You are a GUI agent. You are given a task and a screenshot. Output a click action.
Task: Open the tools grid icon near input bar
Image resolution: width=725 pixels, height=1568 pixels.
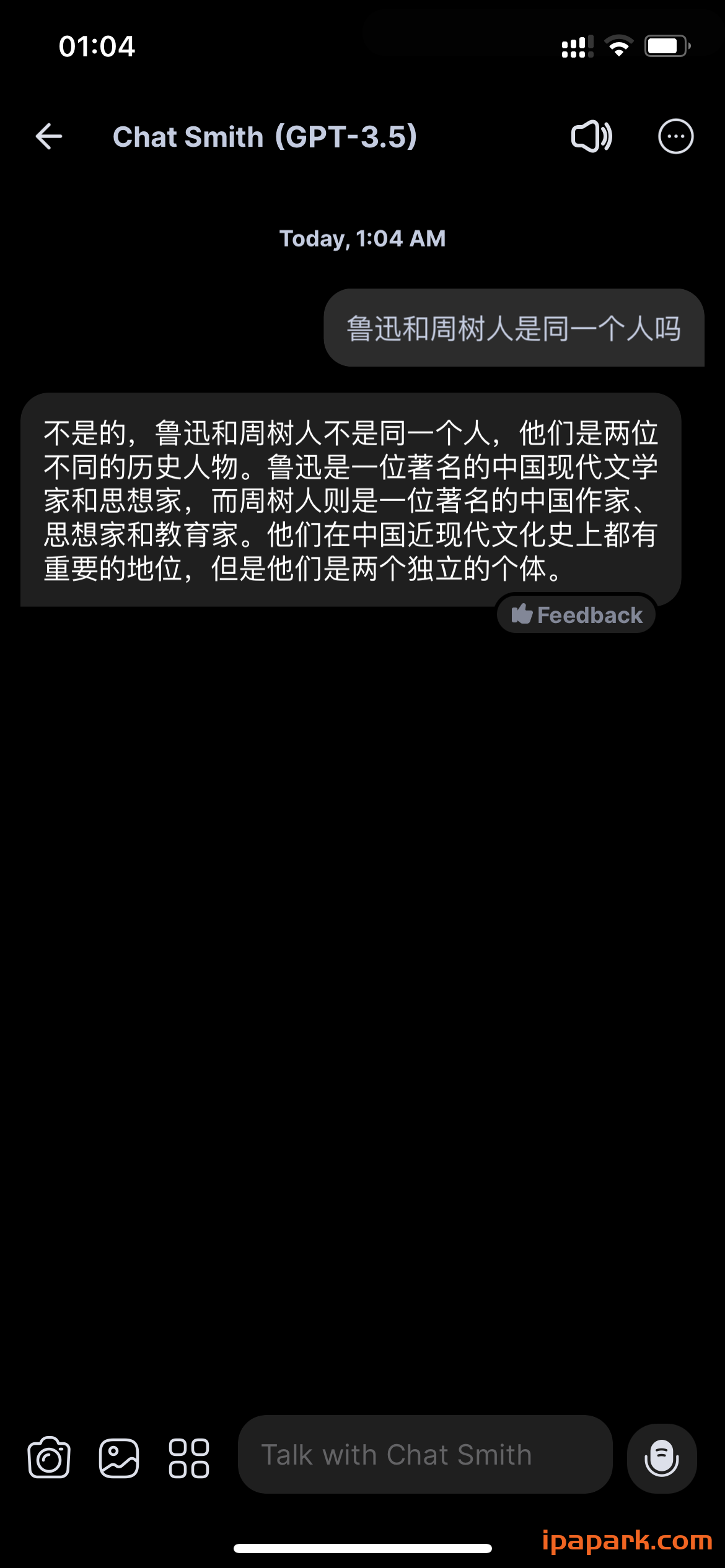click(190, 1456)
